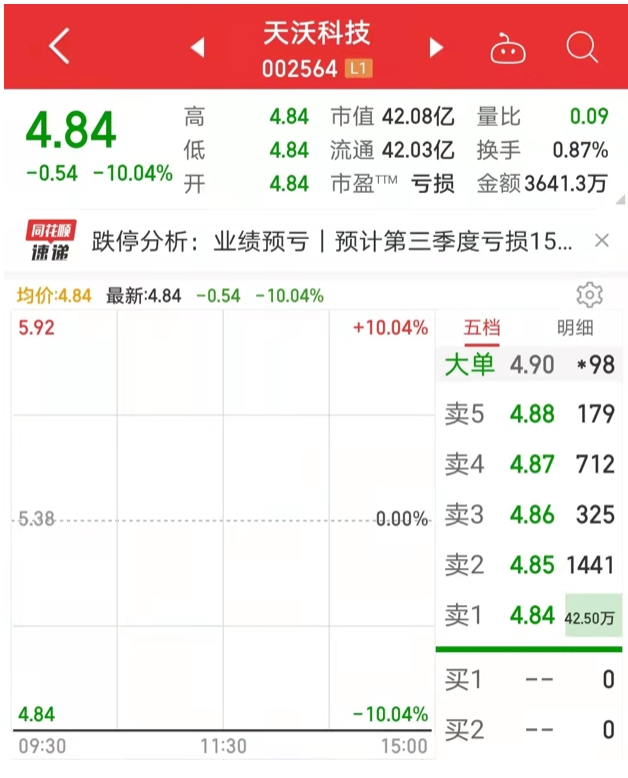Open the robot assistant icon

click(x=508, y=47)
